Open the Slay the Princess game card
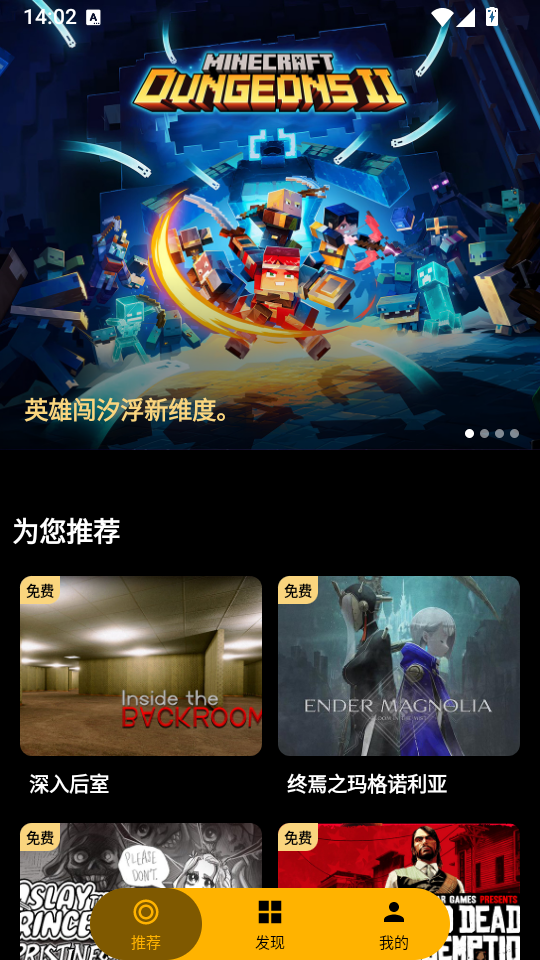The width and height of the screenshot is (540, 960). point(141,855)
